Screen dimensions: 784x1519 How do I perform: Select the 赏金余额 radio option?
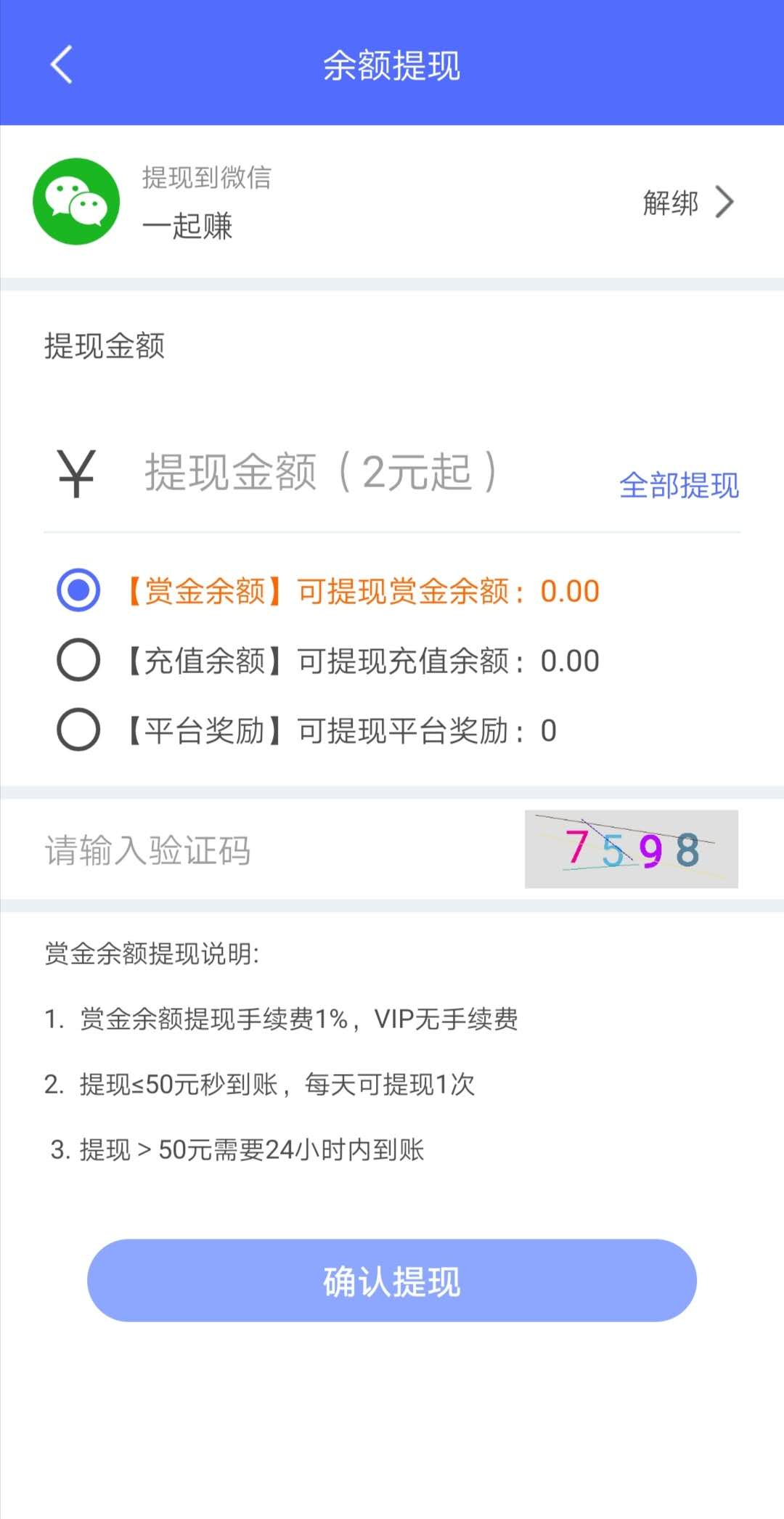coord(78,590)
